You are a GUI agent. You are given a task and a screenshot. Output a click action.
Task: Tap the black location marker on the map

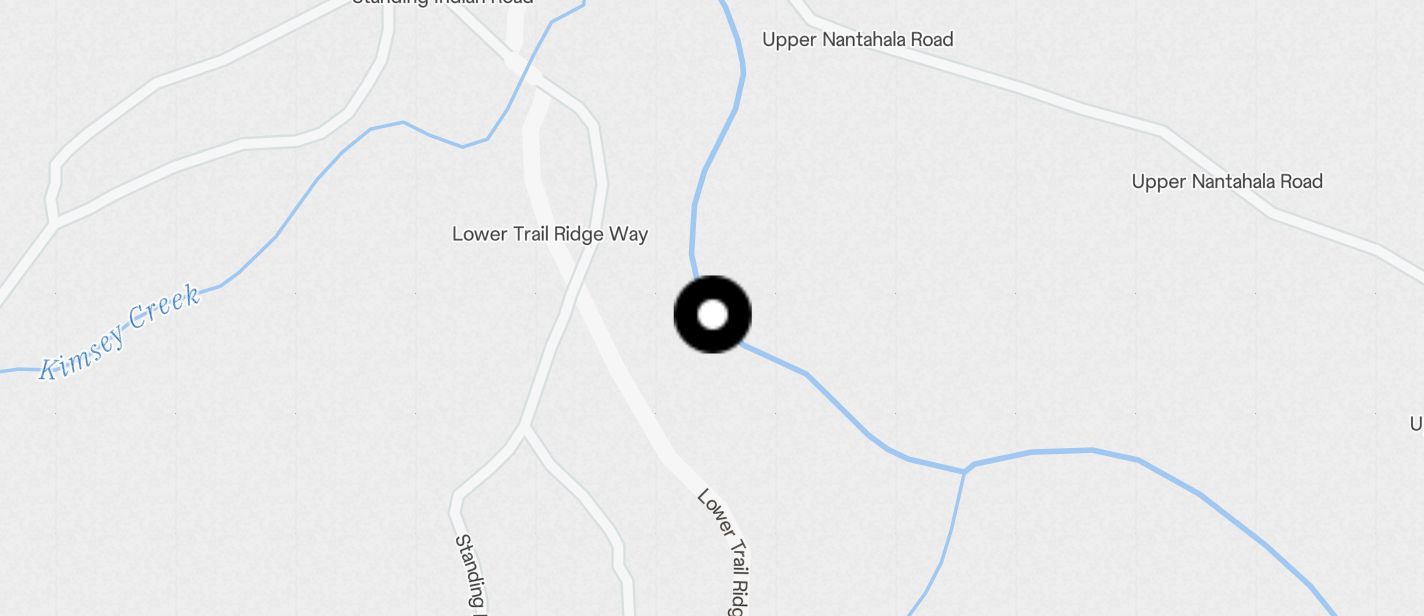tap(712, 315)
